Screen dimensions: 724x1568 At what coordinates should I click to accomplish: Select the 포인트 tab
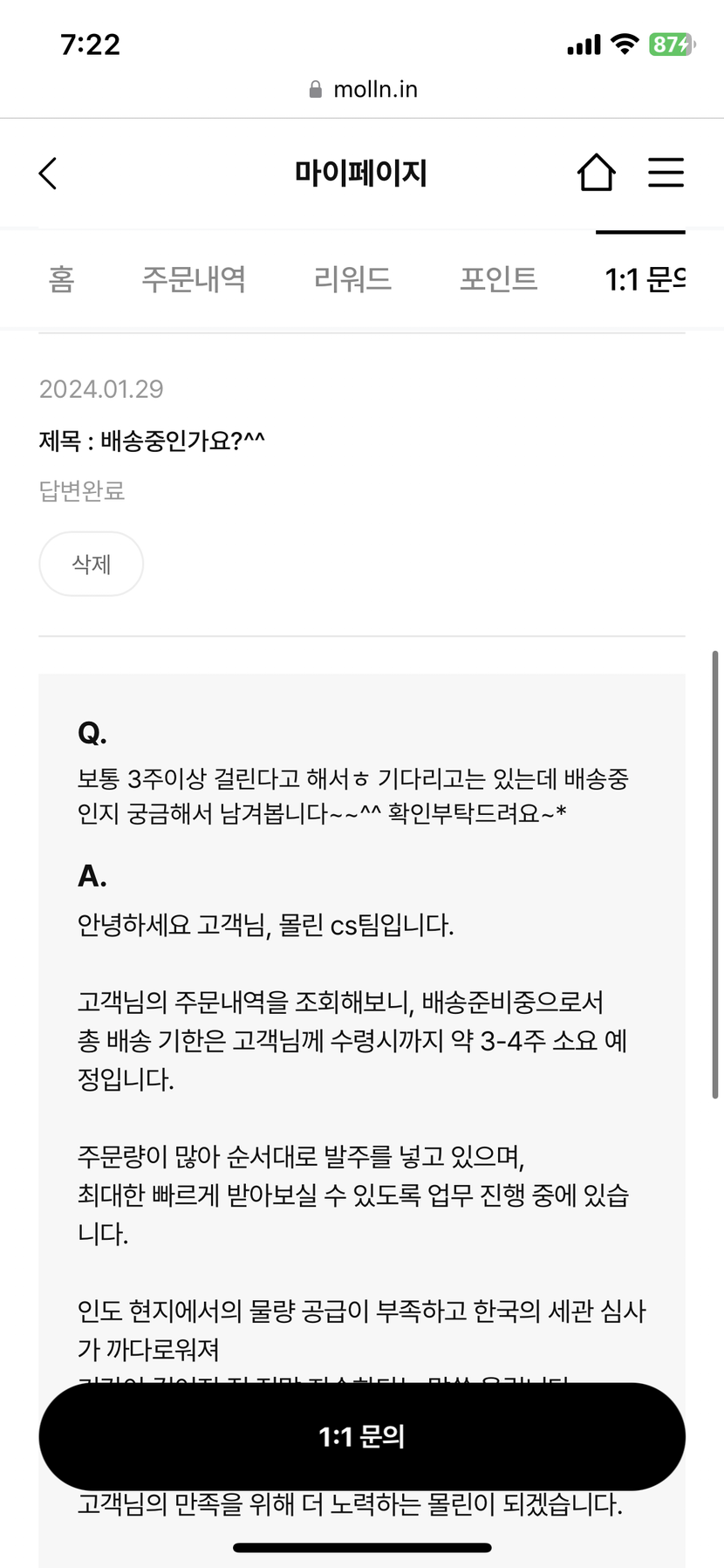pos(498,279)
